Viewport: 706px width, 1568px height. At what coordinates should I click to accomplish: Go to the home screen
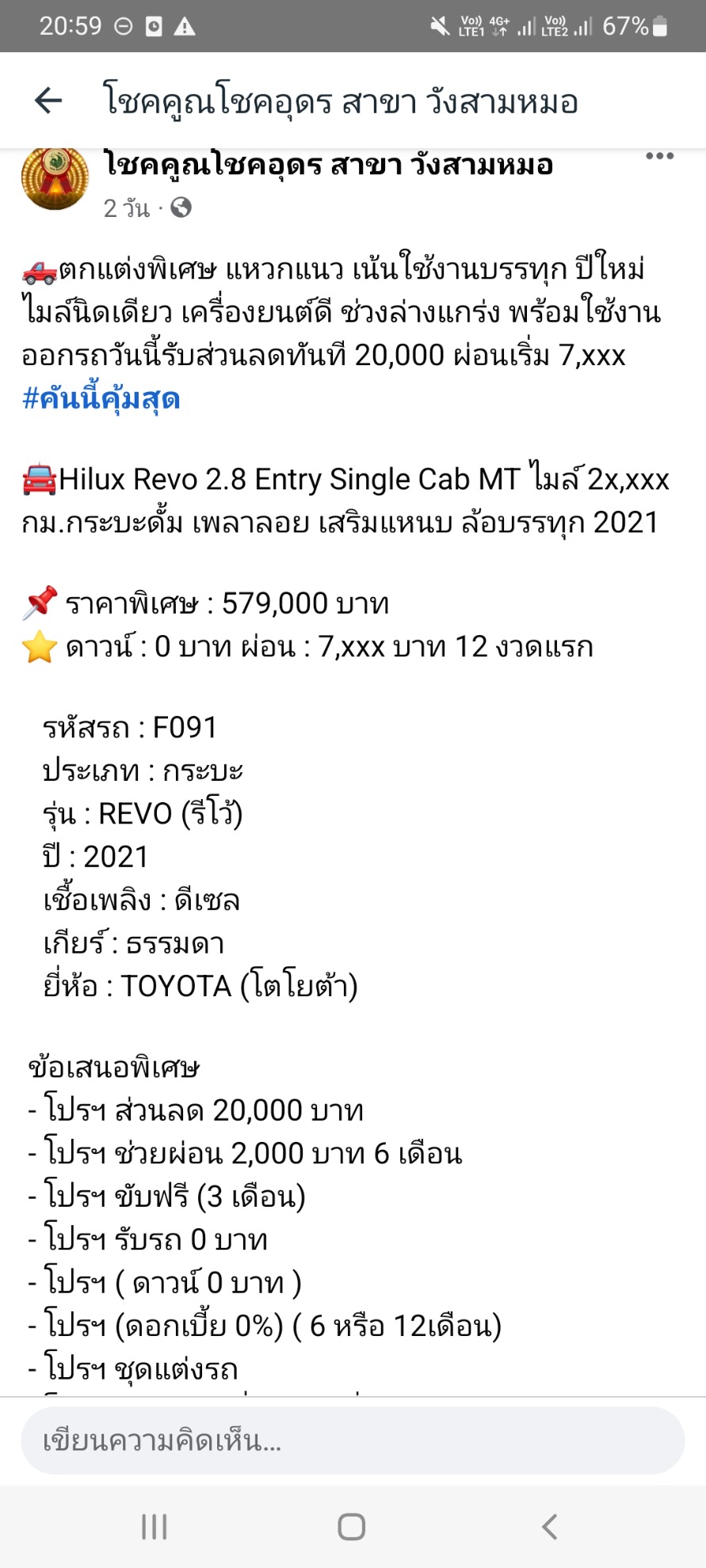click(352, 1526)
